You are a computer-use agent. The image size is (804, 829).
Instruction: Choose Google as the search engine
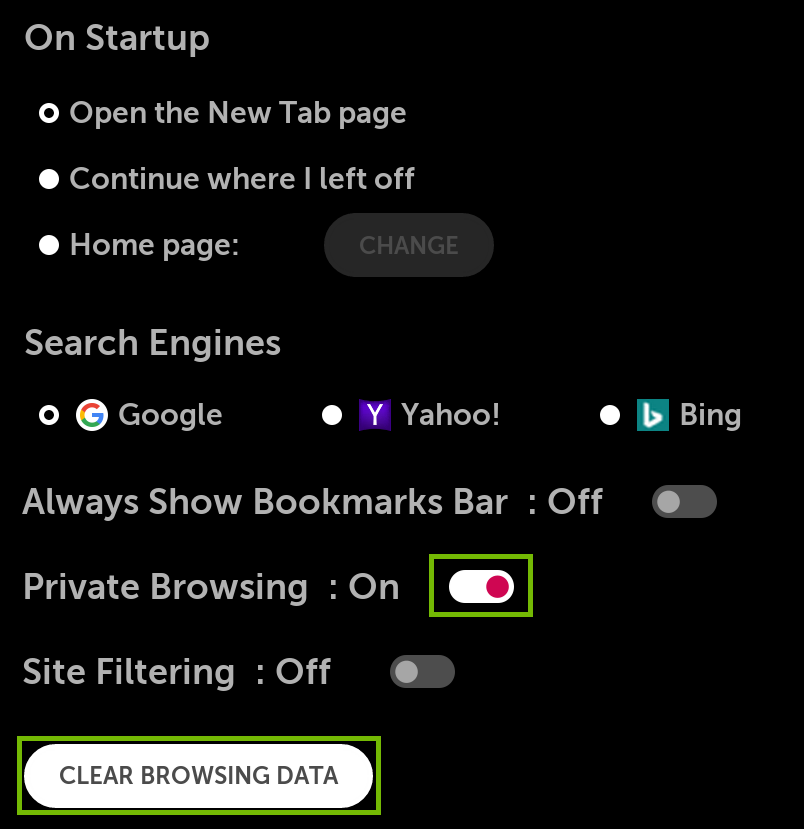click(x=48, y=415)
